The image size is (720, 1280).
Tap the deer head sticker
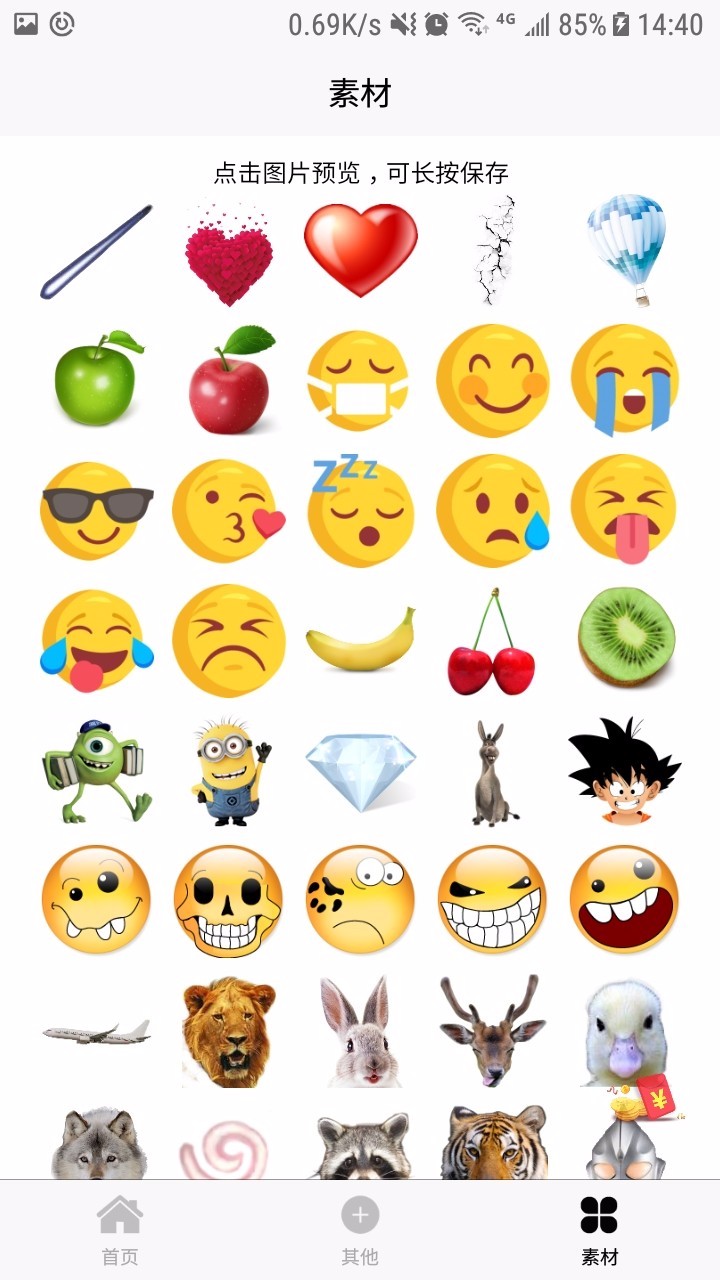(x=492, y=1031)
